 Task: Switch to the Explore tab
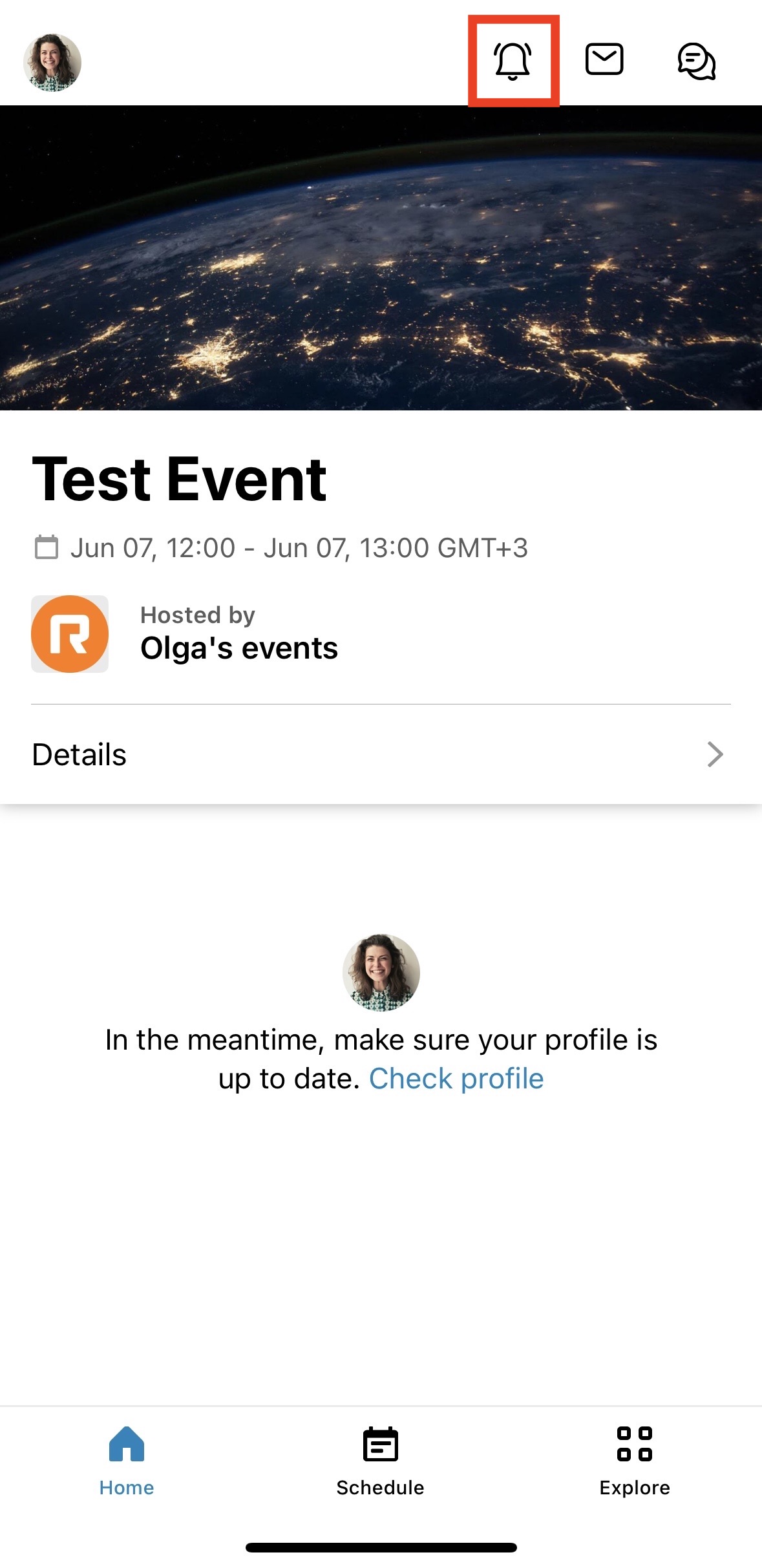[x=635, y=1462]
